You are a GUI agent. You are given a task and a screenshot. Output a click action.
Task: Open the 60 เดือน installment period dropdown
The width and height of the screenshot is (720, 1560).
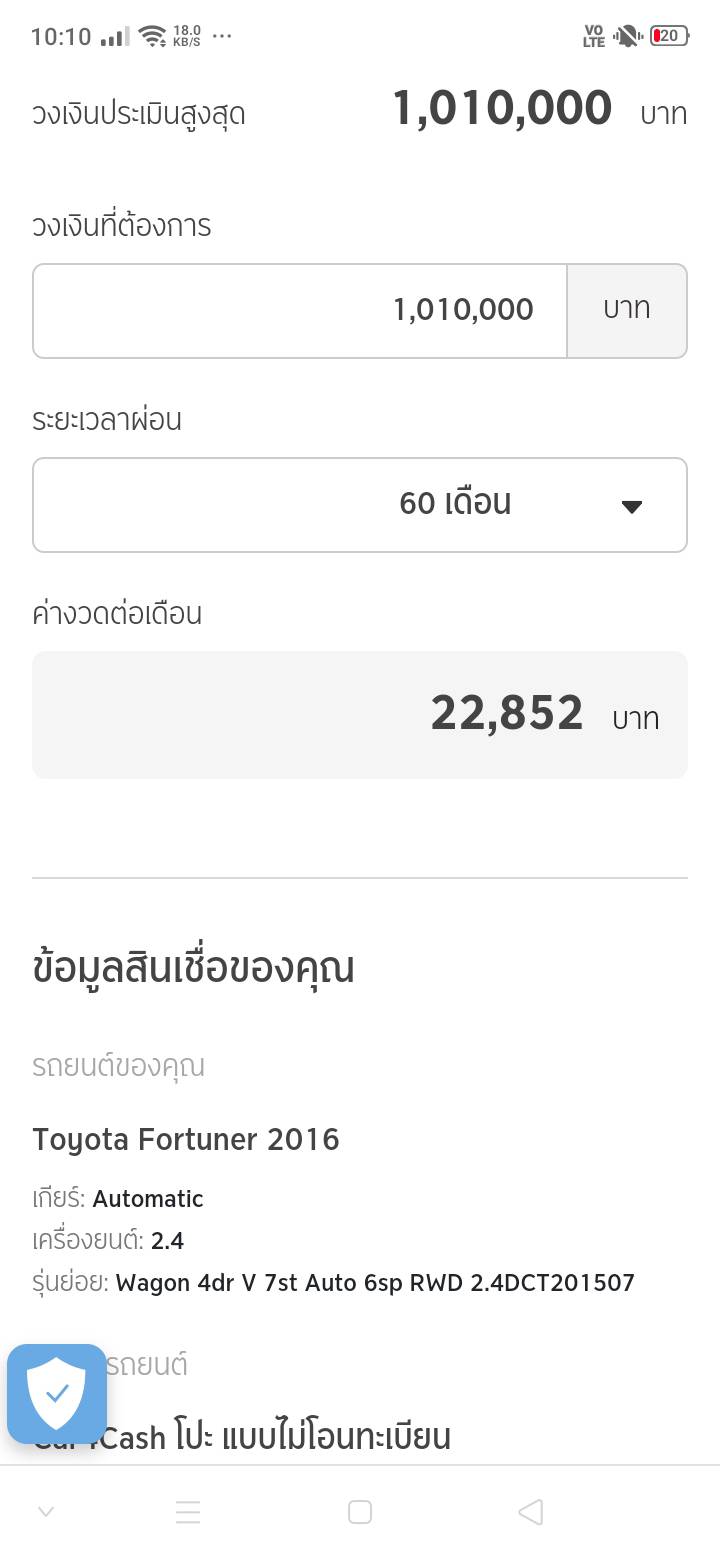360,504
